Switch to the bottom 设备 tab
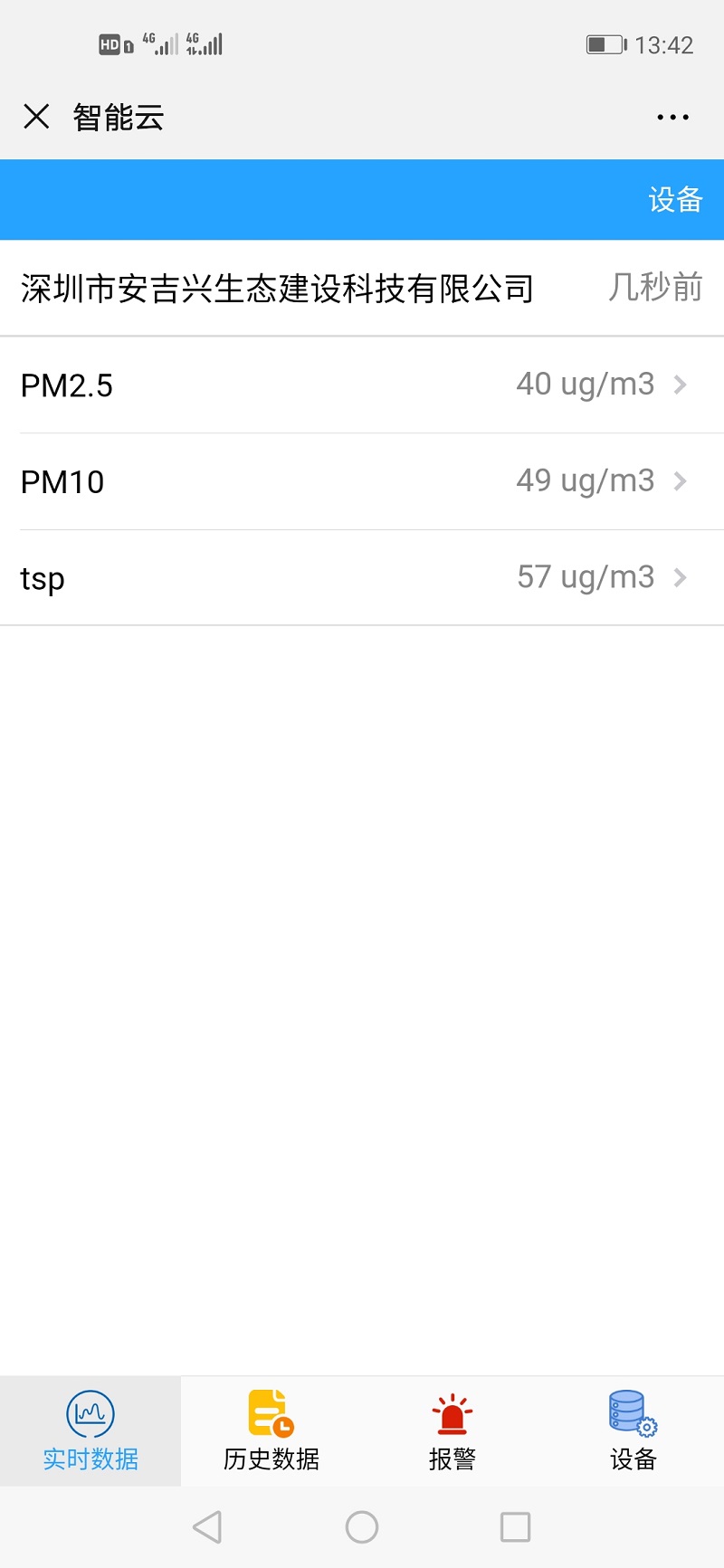 [633, 1431]
